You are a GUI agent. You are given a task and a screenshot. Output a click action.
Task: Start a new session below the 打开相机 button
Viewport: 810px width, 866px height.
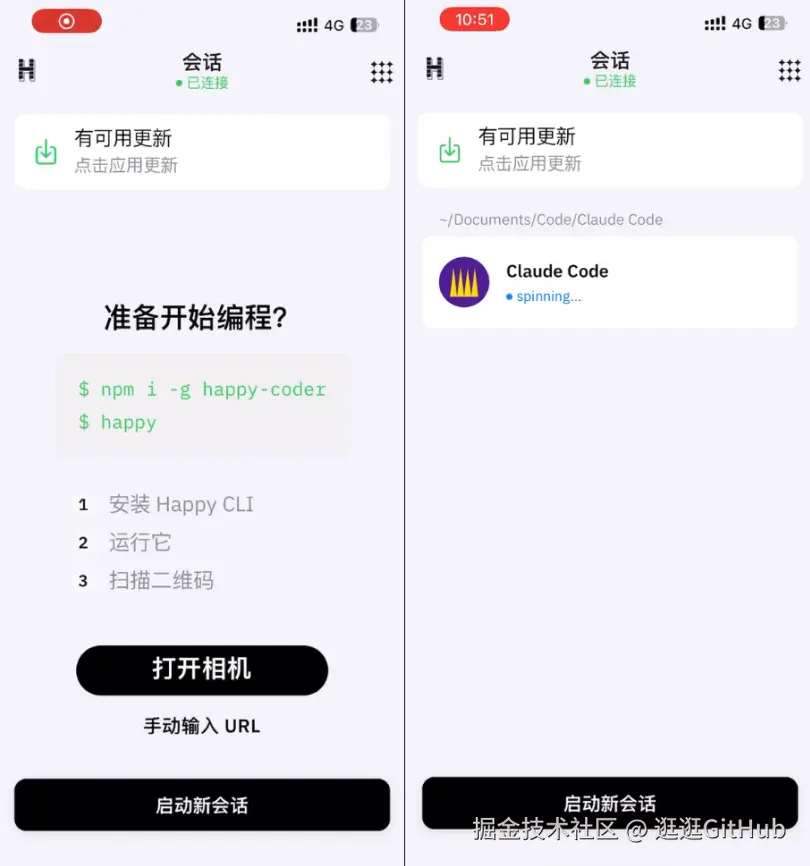202,805
